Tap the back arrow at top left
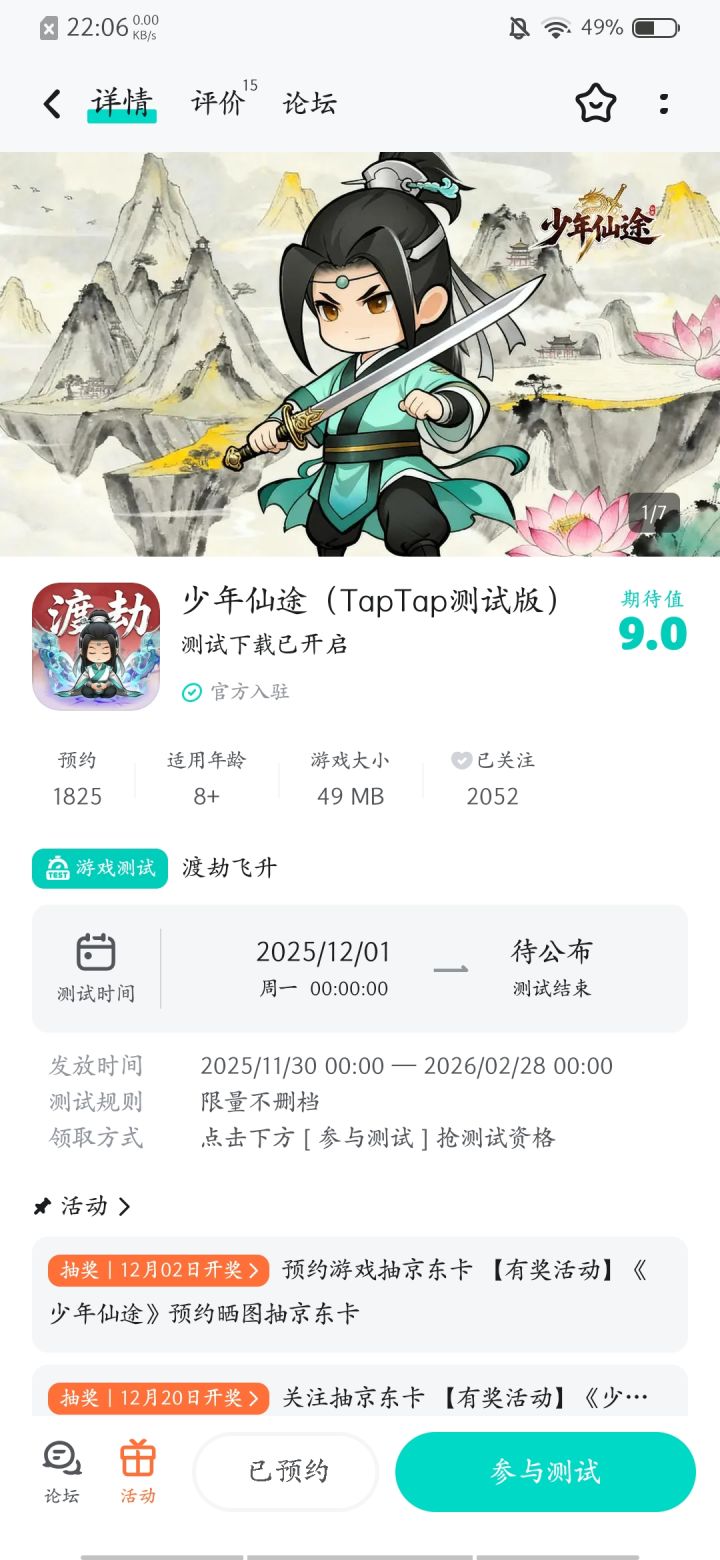Image resolution: width=720 pixels, height=1560 pixels. coord(51,103)
